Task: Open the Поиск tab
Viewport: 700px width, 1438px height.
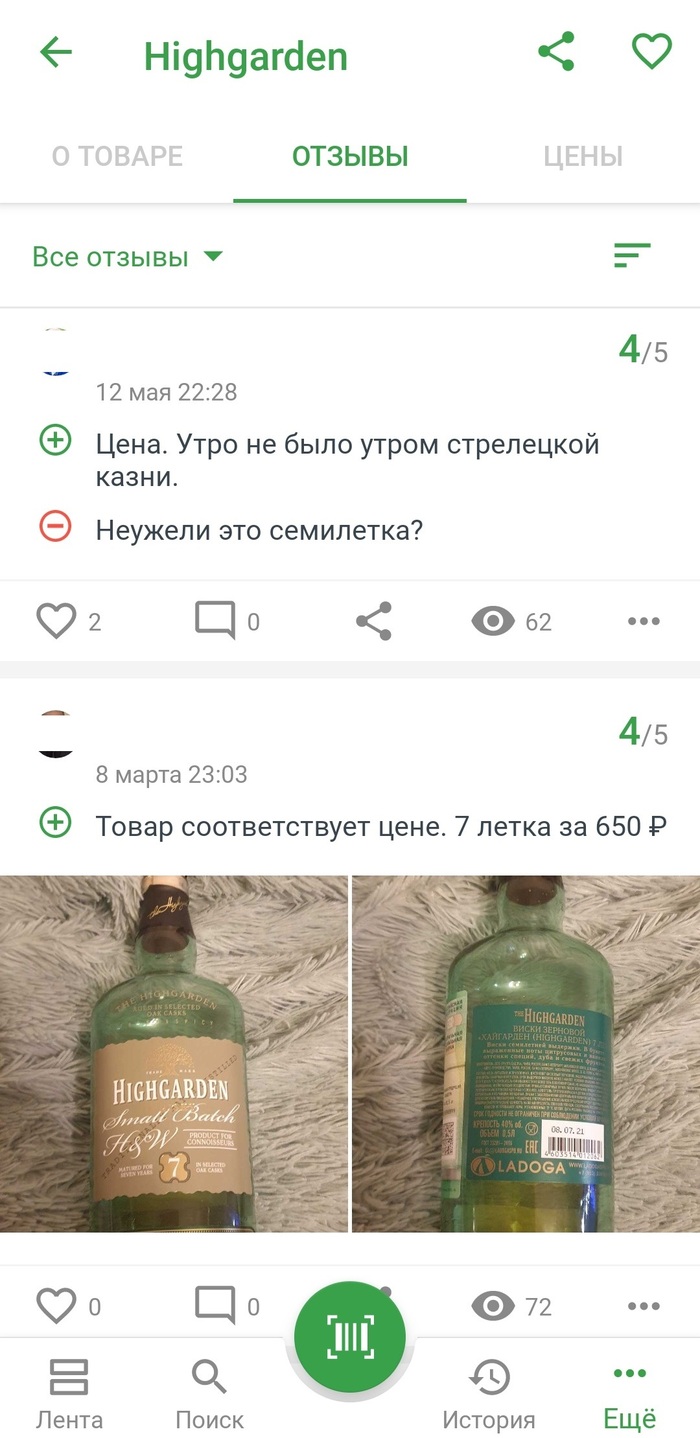Action: pyautogui.click(x=209, y=1393)
